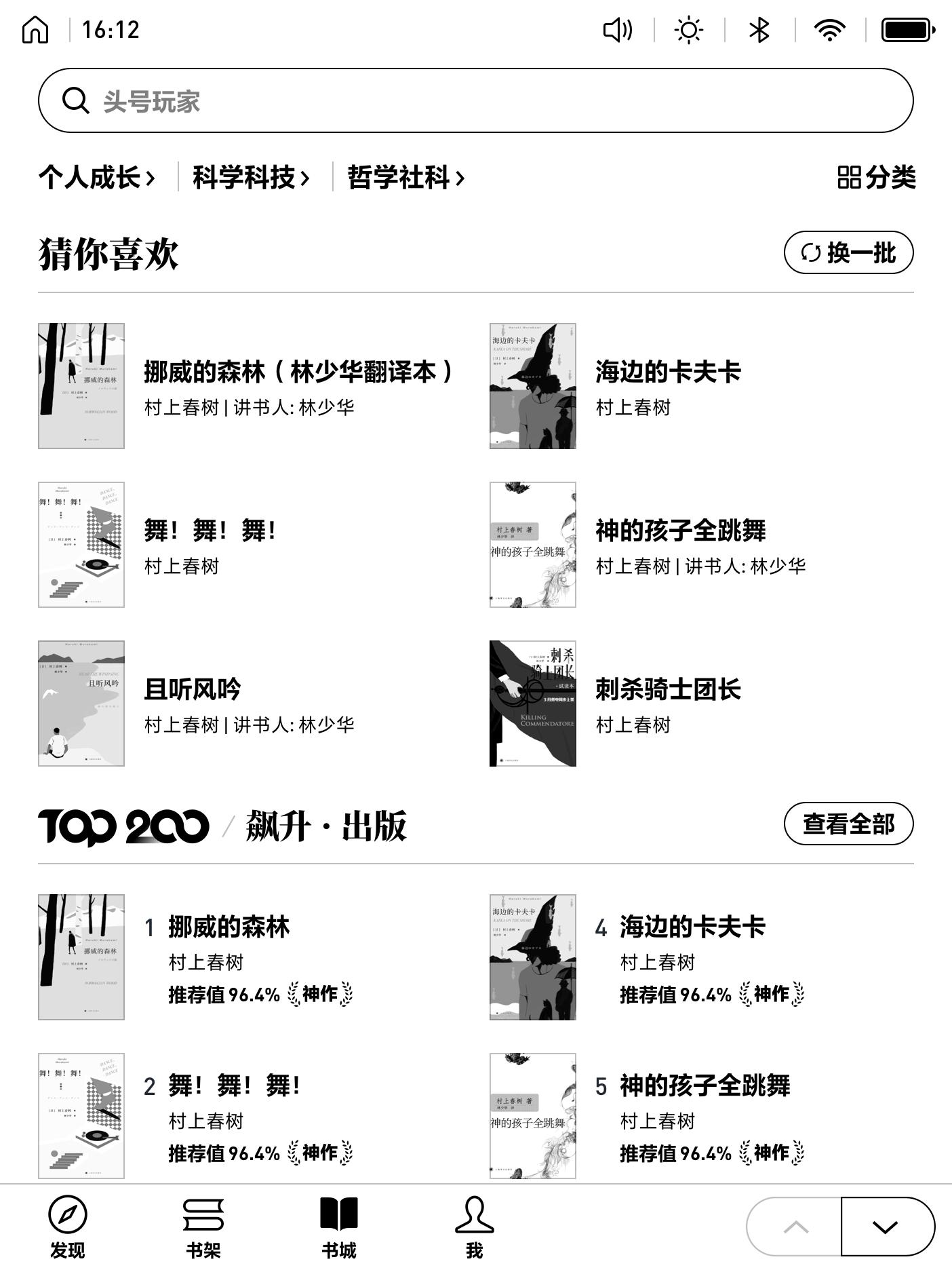Open the 个人成长 category
952x1270 pixels.
click(97, 178)
